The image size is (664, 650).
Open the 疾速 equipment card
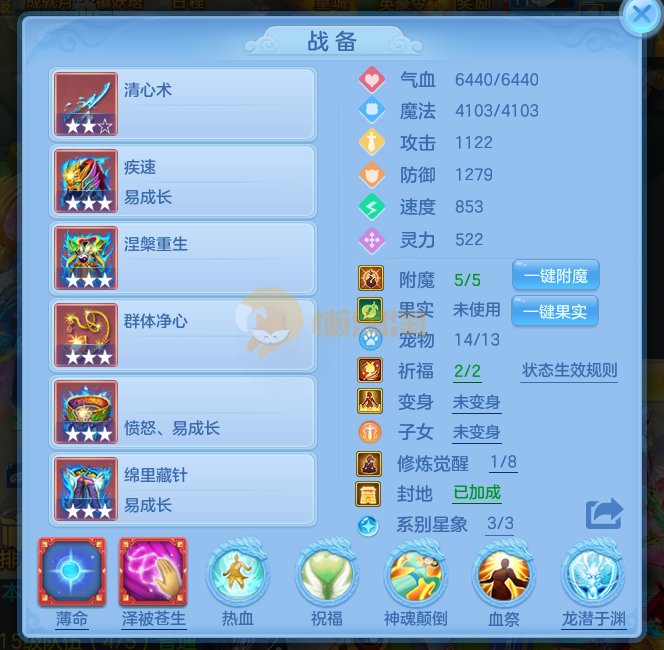183,181
